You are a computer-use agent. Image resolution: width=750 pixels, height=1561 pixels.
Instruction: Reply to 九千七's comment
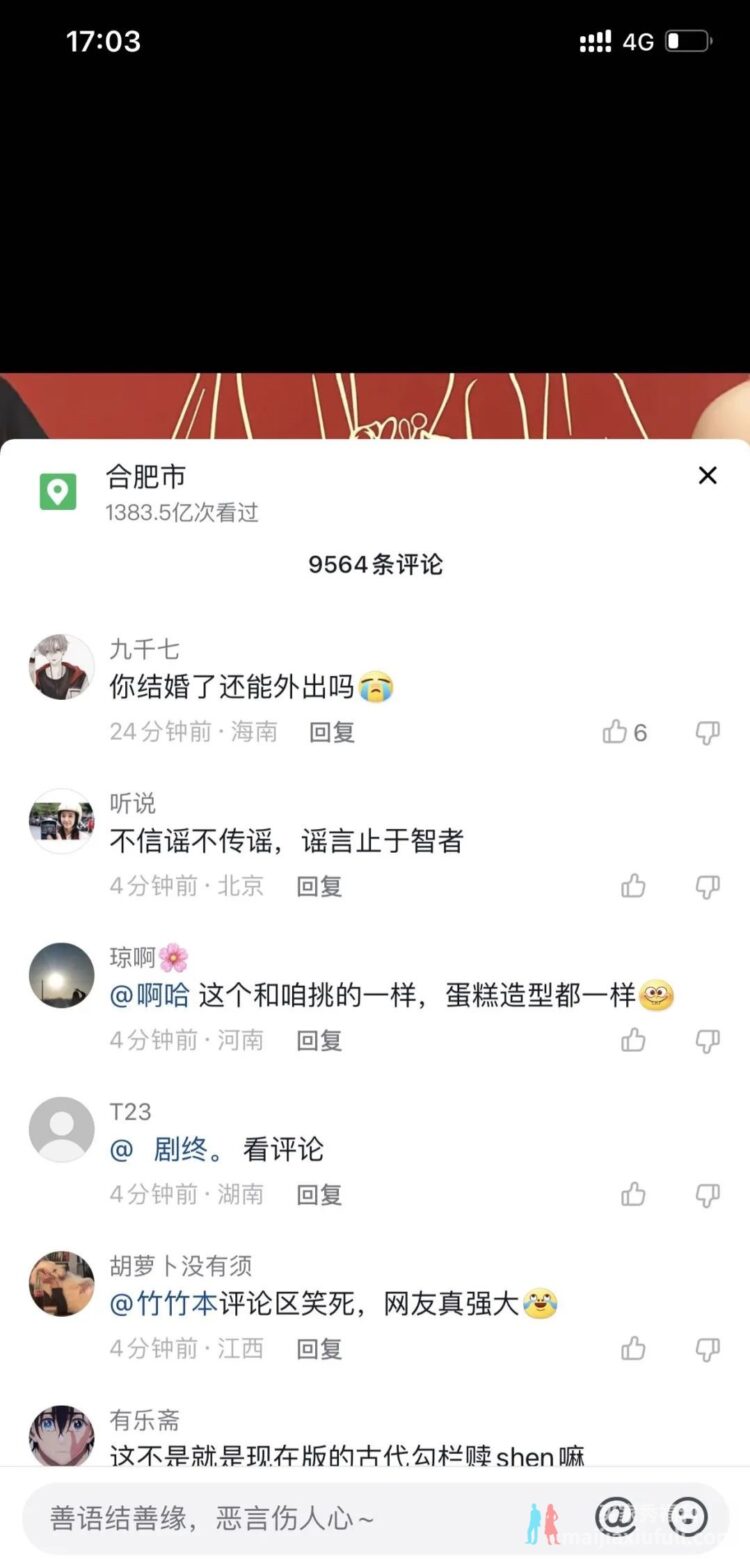tap(332, 733)
